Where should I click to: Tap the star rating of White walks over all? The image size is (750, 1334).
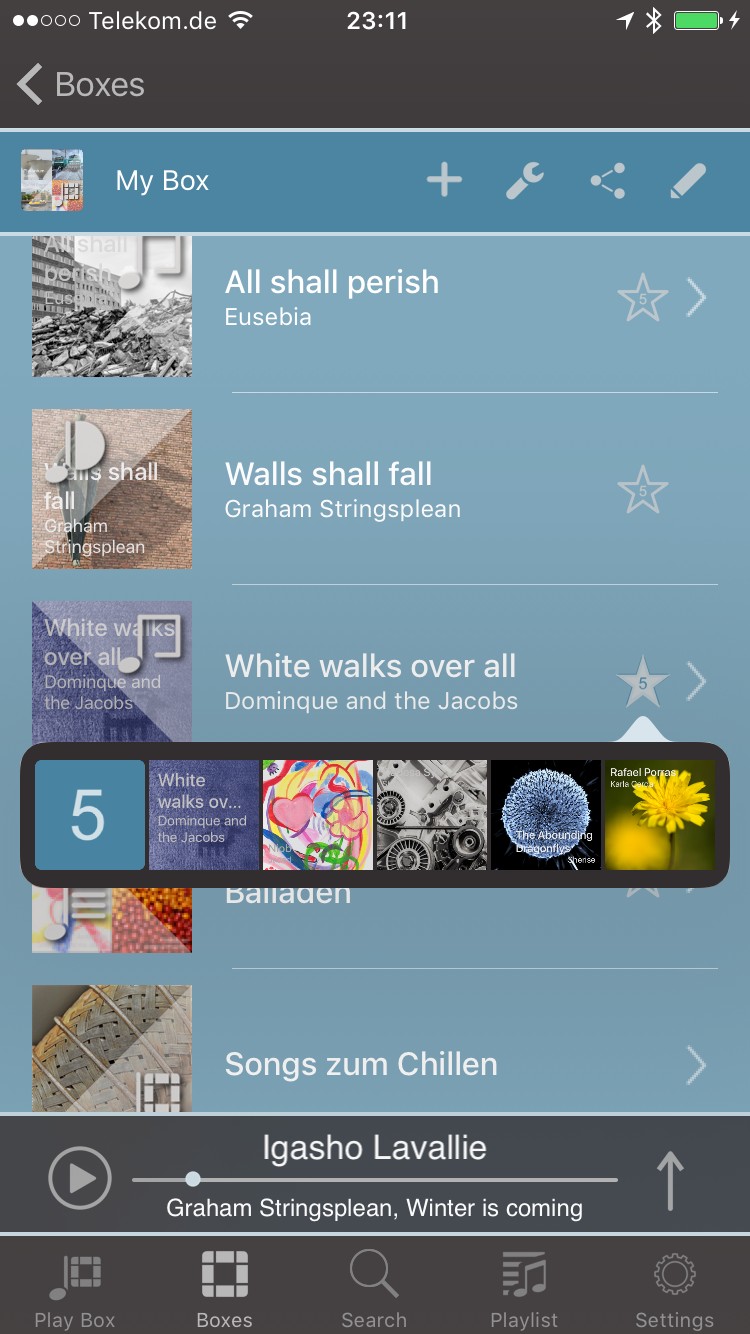tap(642, 682)
